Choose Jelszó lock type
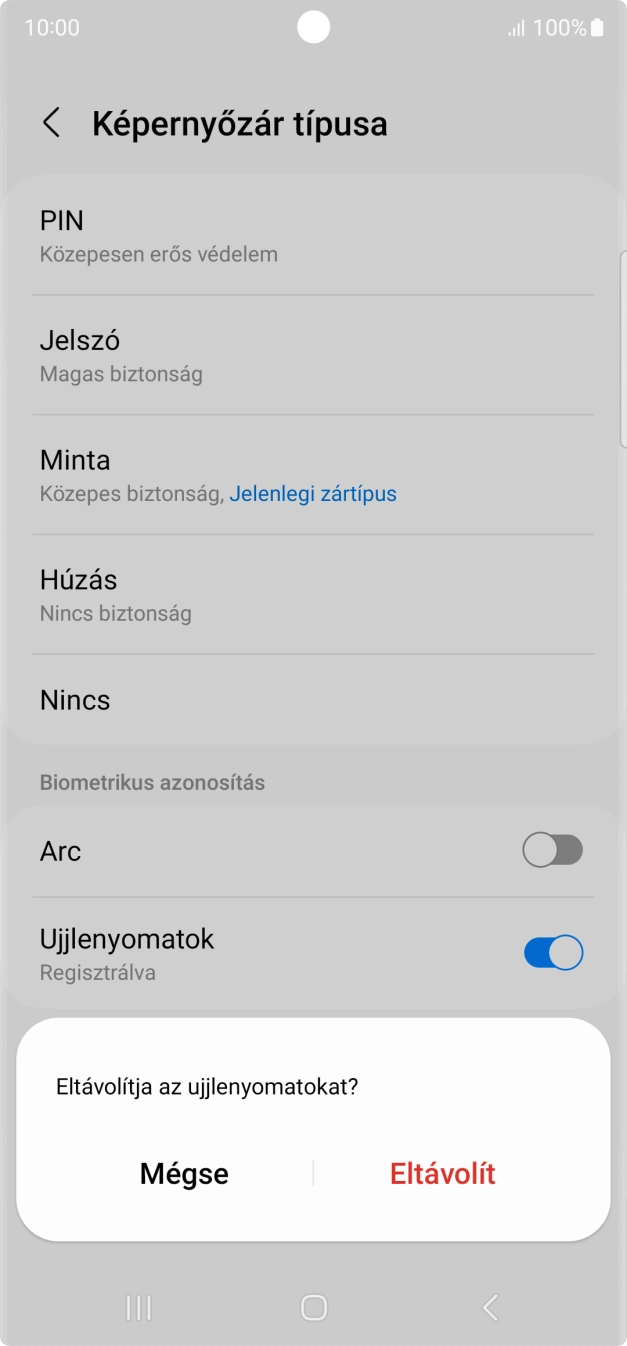 click(313, 355)
